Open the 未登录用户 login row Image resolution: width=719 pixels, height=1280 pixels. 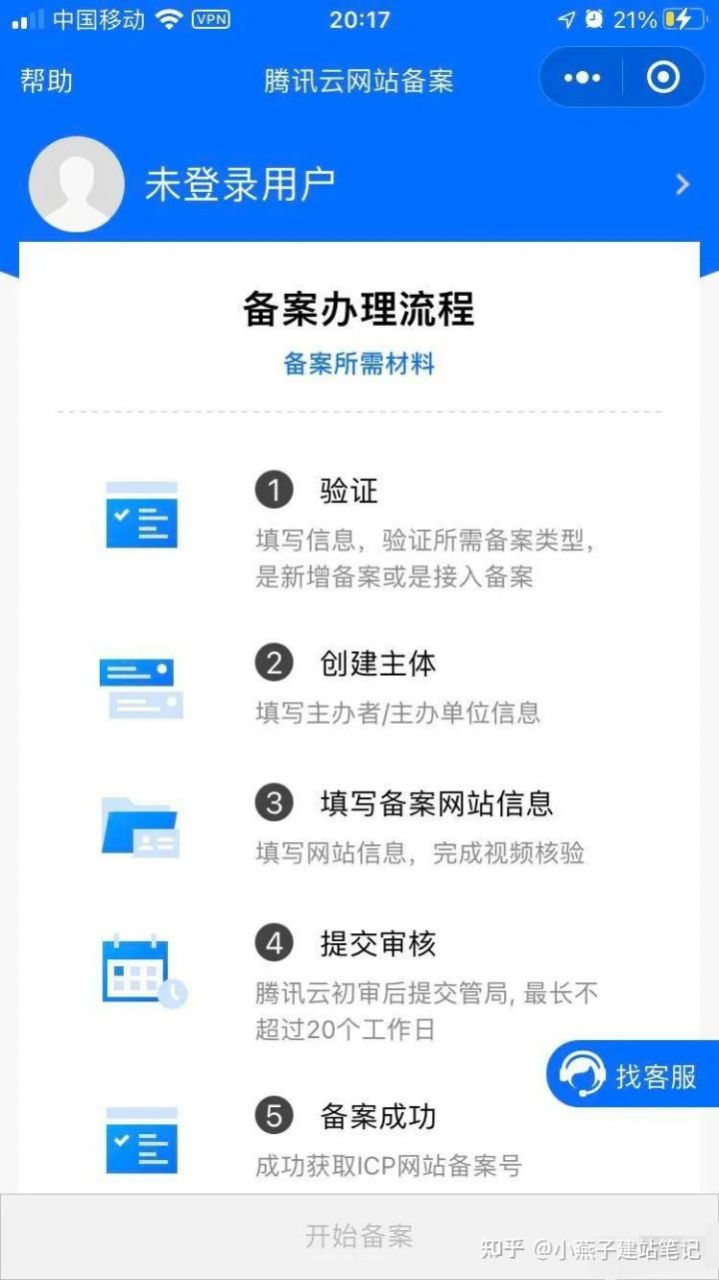[x=360, y=185]
